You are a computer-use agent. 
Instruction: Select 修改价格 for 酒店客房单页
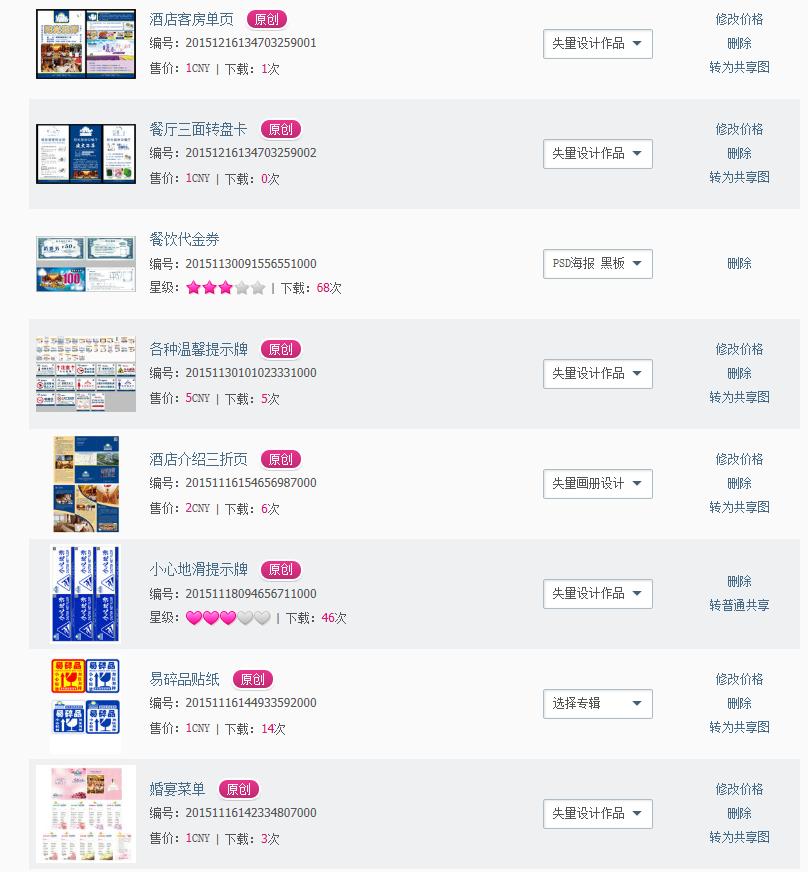tap(739, 19)
